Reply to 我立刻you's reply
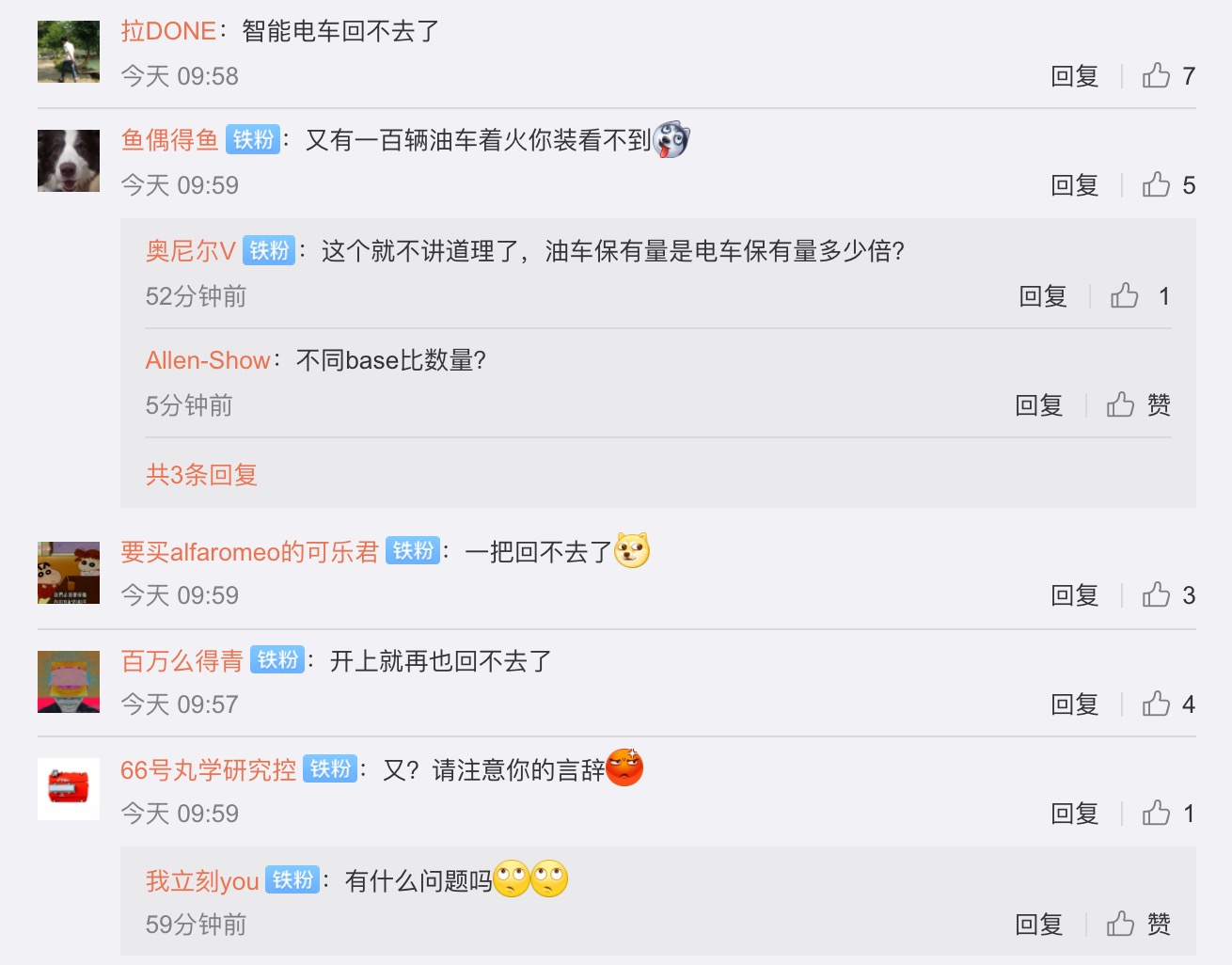Image resolution: width=1232 pixels, height=965 pixels. point(1038,925)
